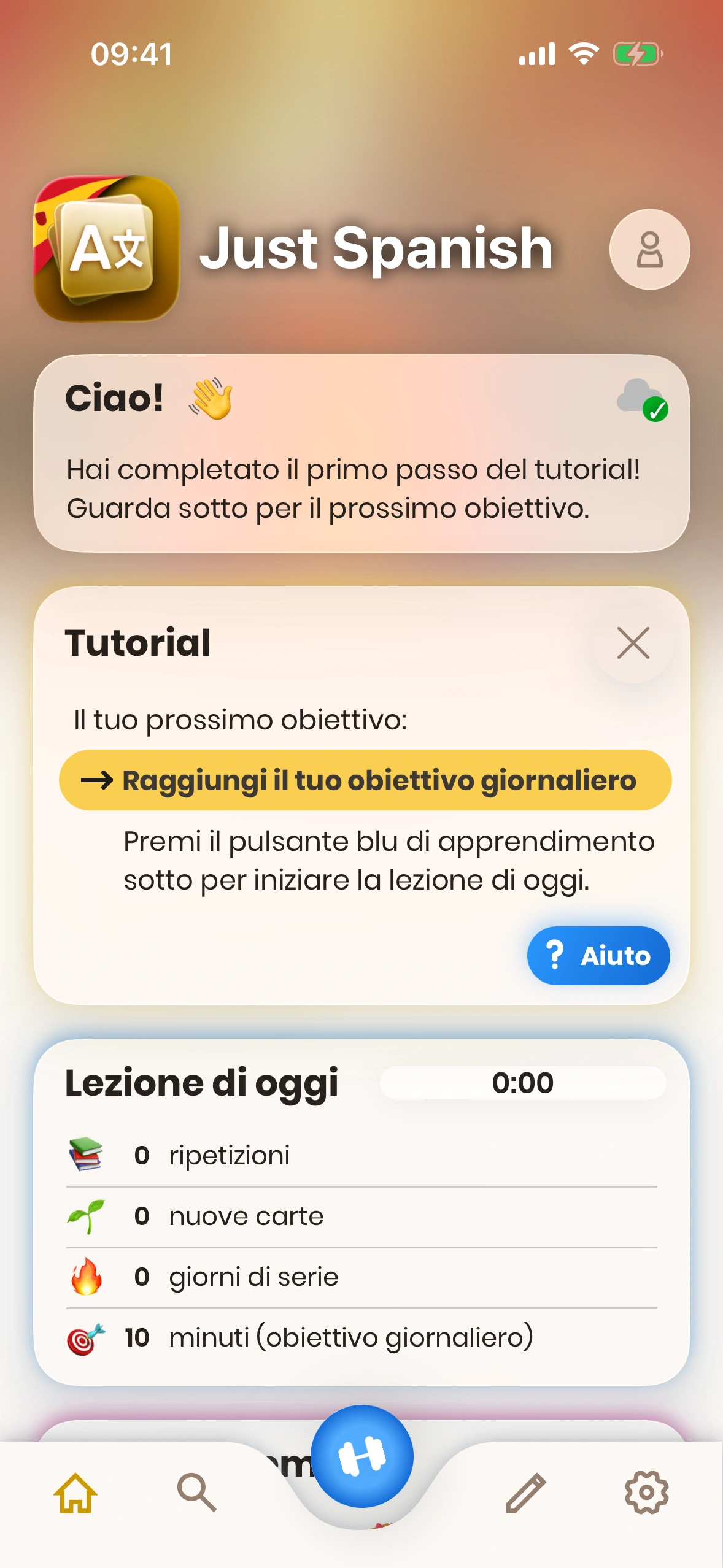Open the settings gear tab
Screen dimensions: 723x1568
646,1493
